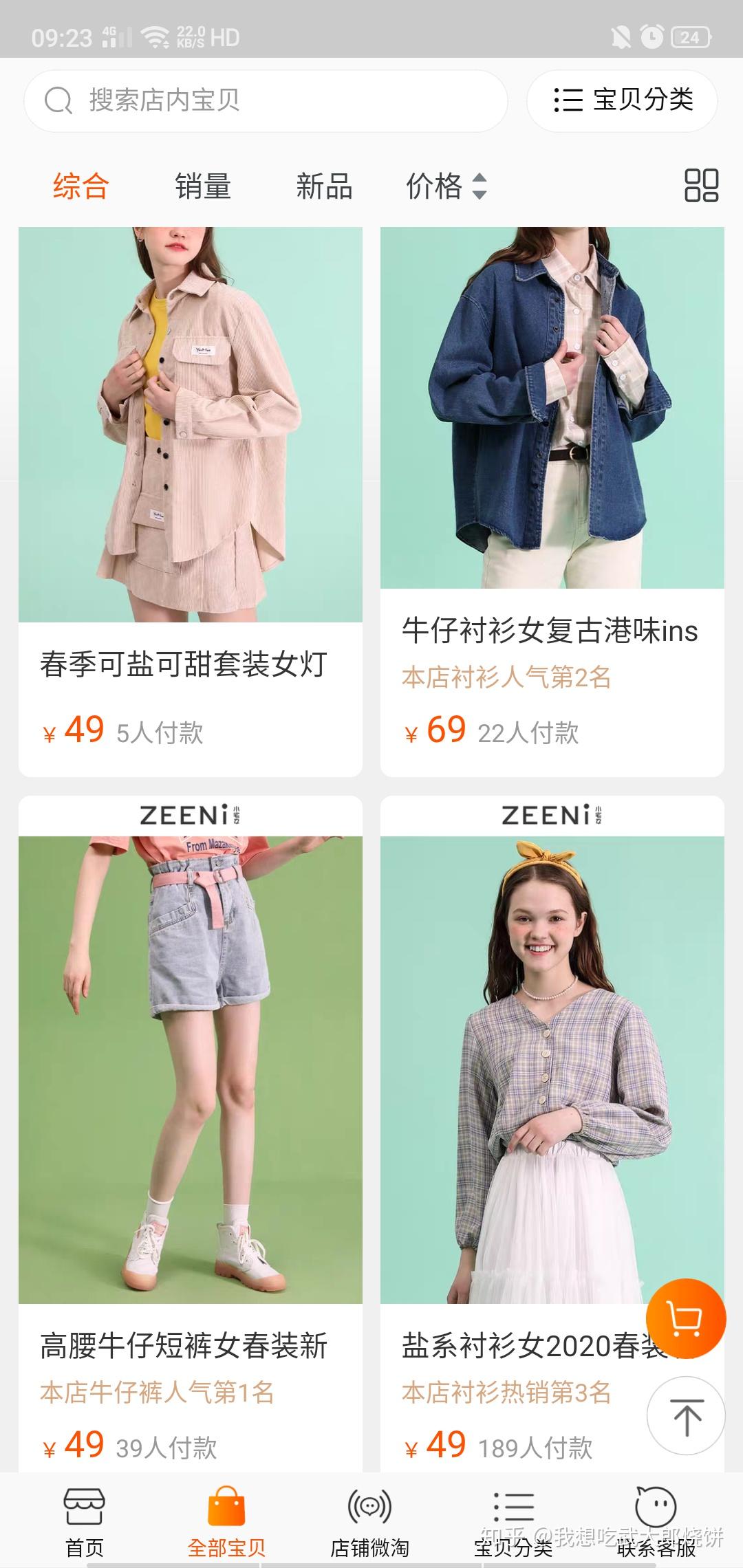Select the 综合 sort tab

point(80,186)
